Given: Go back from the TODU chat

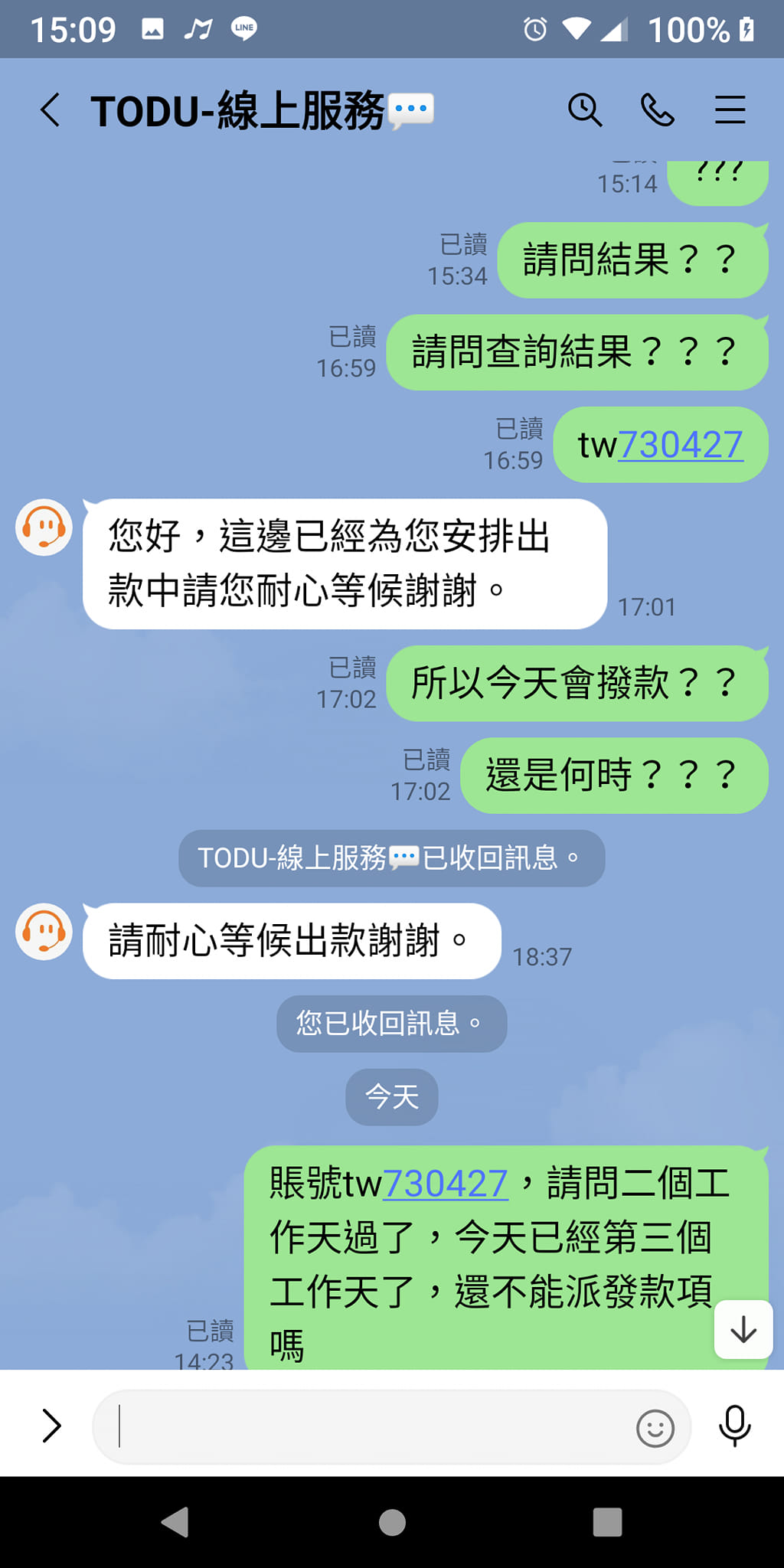Looking at the screenshot, I should pos(51,109).
